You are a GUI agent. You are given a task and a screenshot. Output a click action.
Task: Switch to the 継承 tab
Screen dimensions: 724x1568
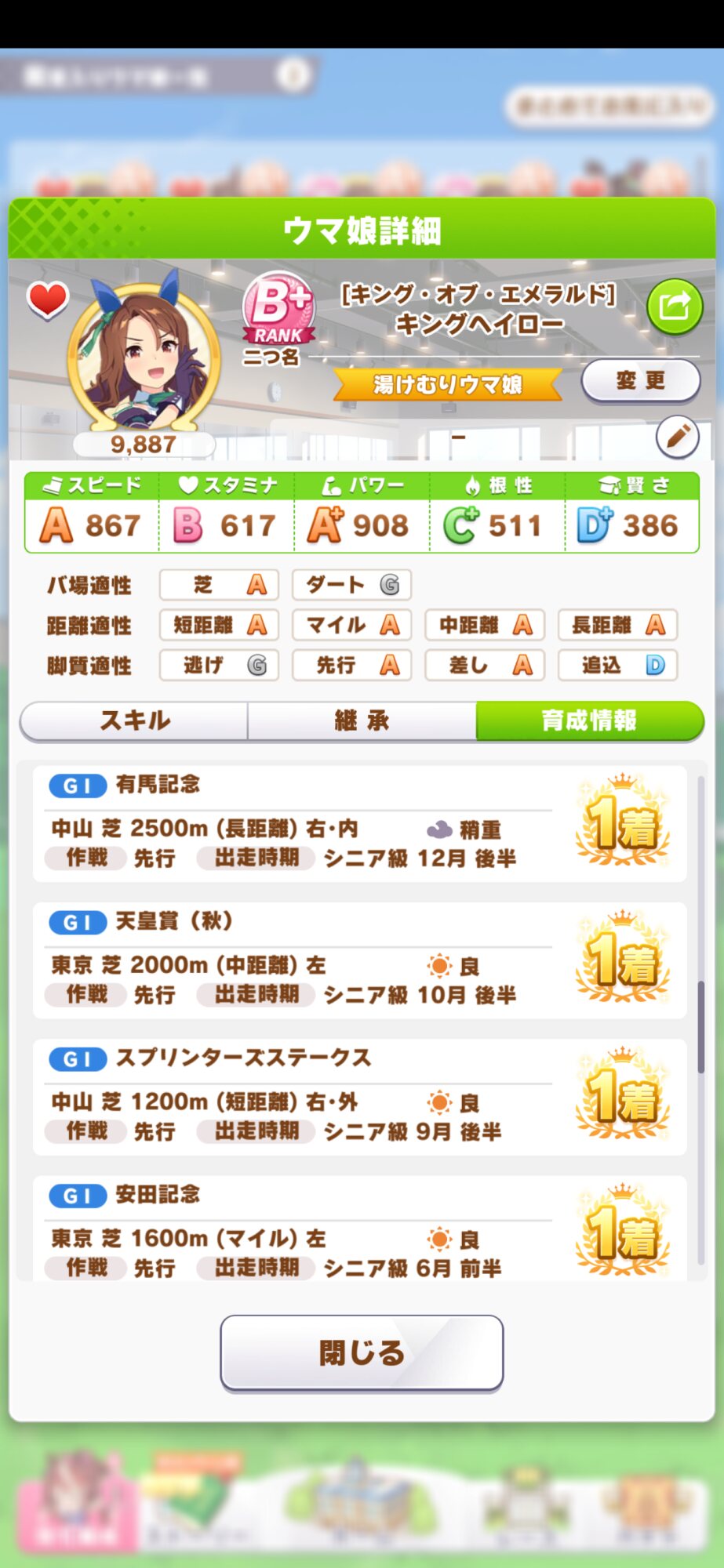pyautogui.click(x=362, y=720)
